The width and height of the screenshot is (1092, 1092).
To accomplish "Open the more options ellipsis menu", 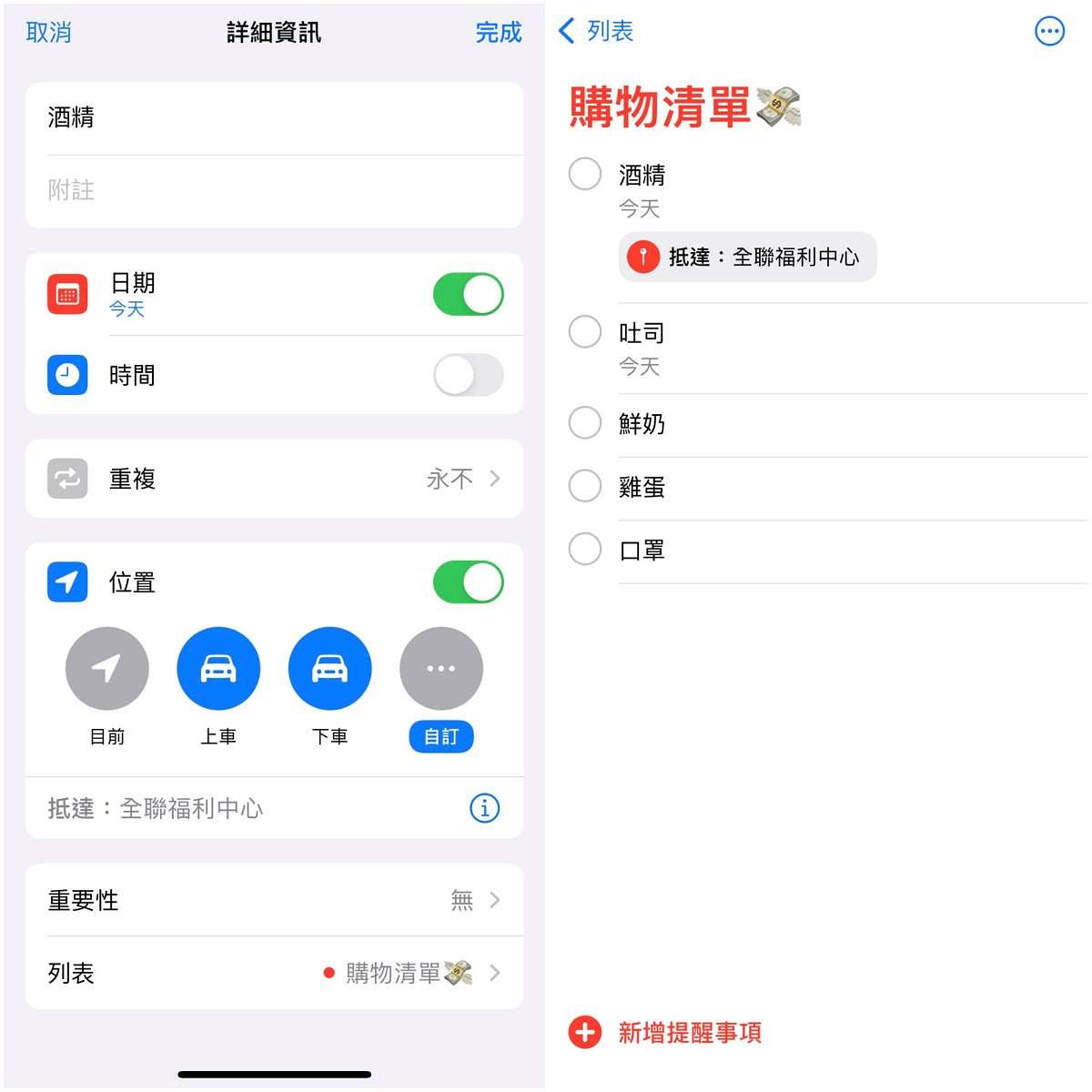I will point(1049,32).
